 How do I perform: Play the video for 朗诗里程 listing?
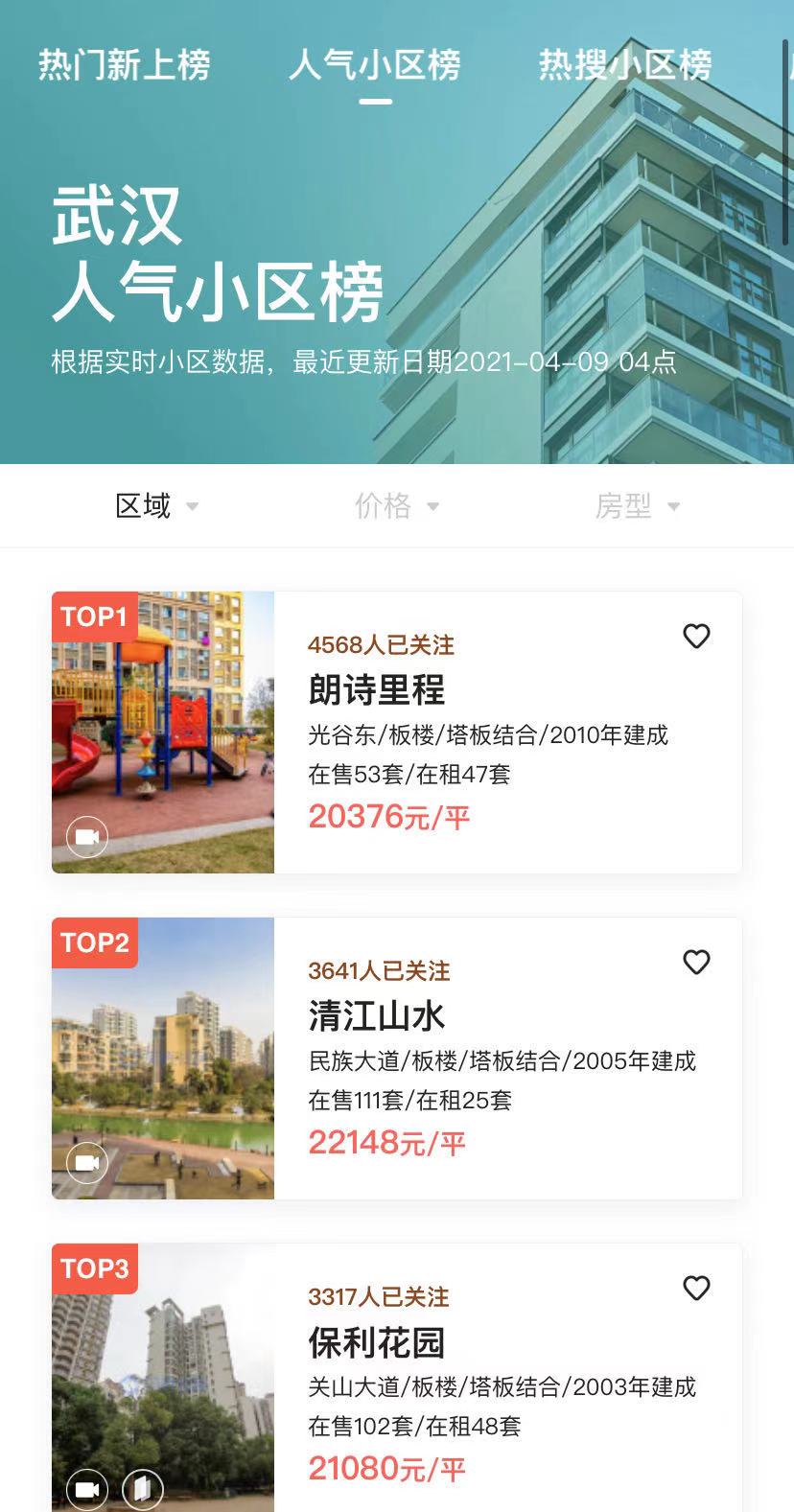point(87,835)
